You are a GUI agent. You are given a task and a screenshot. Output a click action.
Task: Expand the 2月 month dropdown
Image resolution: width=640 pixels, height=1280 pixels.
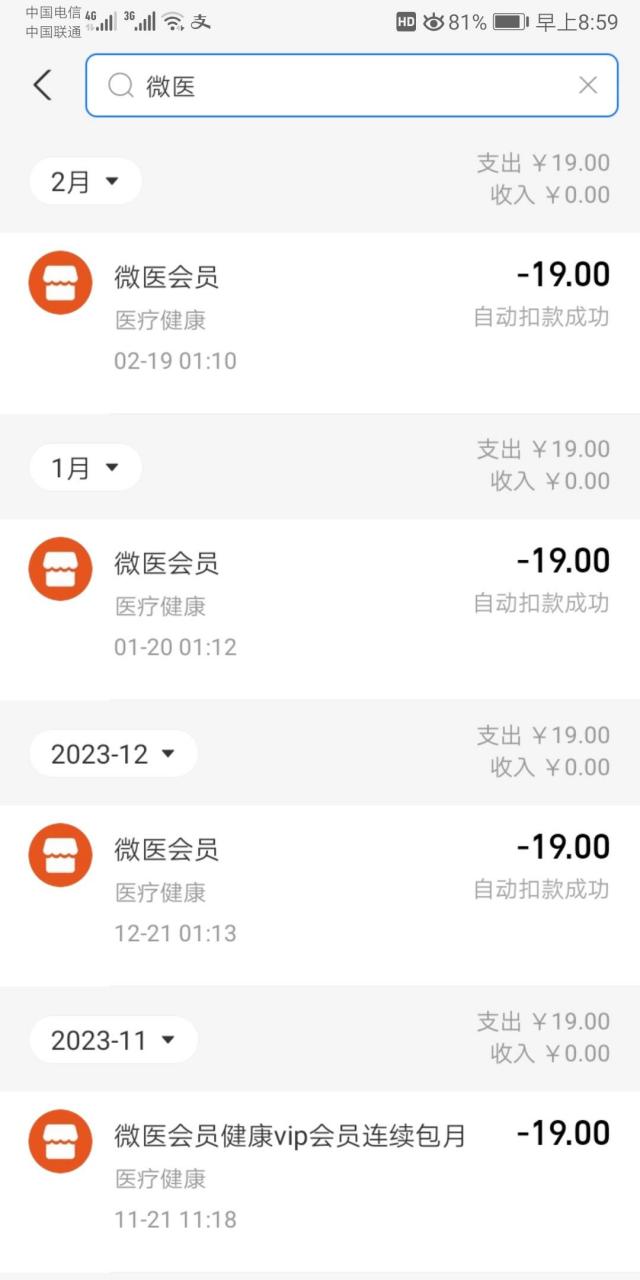tap(85, 181)
